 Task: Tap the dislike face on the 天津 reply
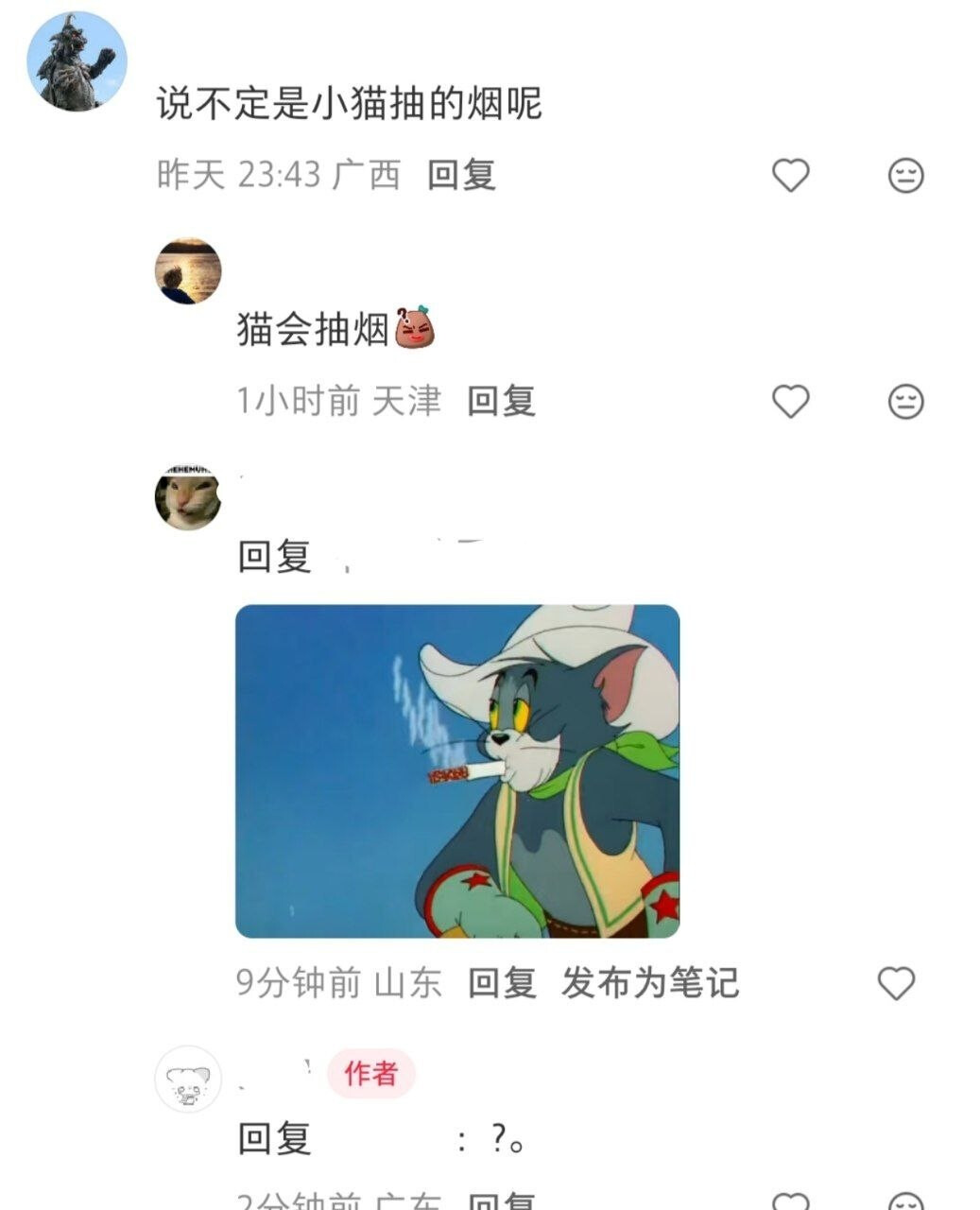(x=905, y=402)
